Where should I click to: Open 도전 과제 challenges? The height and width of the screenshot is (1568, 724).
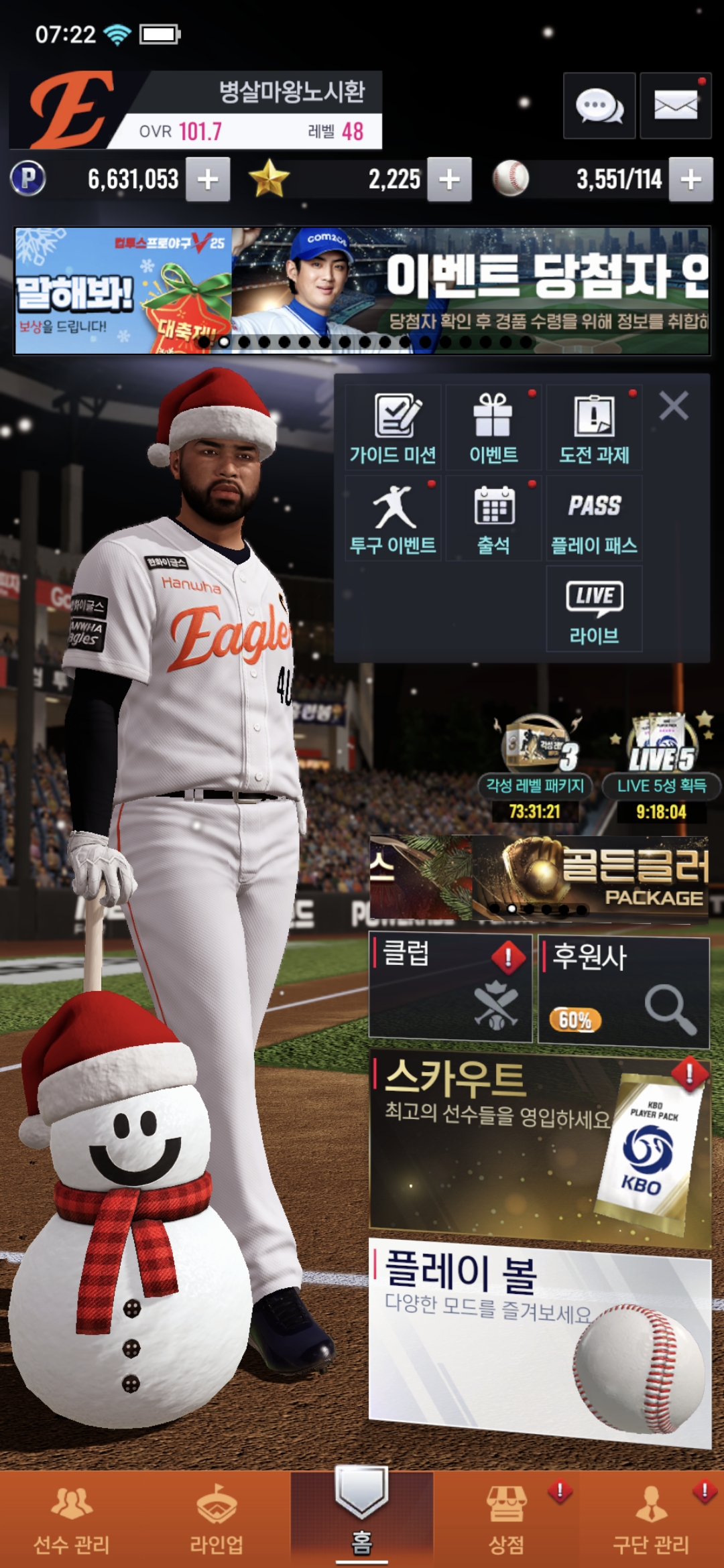click(594, 428)
